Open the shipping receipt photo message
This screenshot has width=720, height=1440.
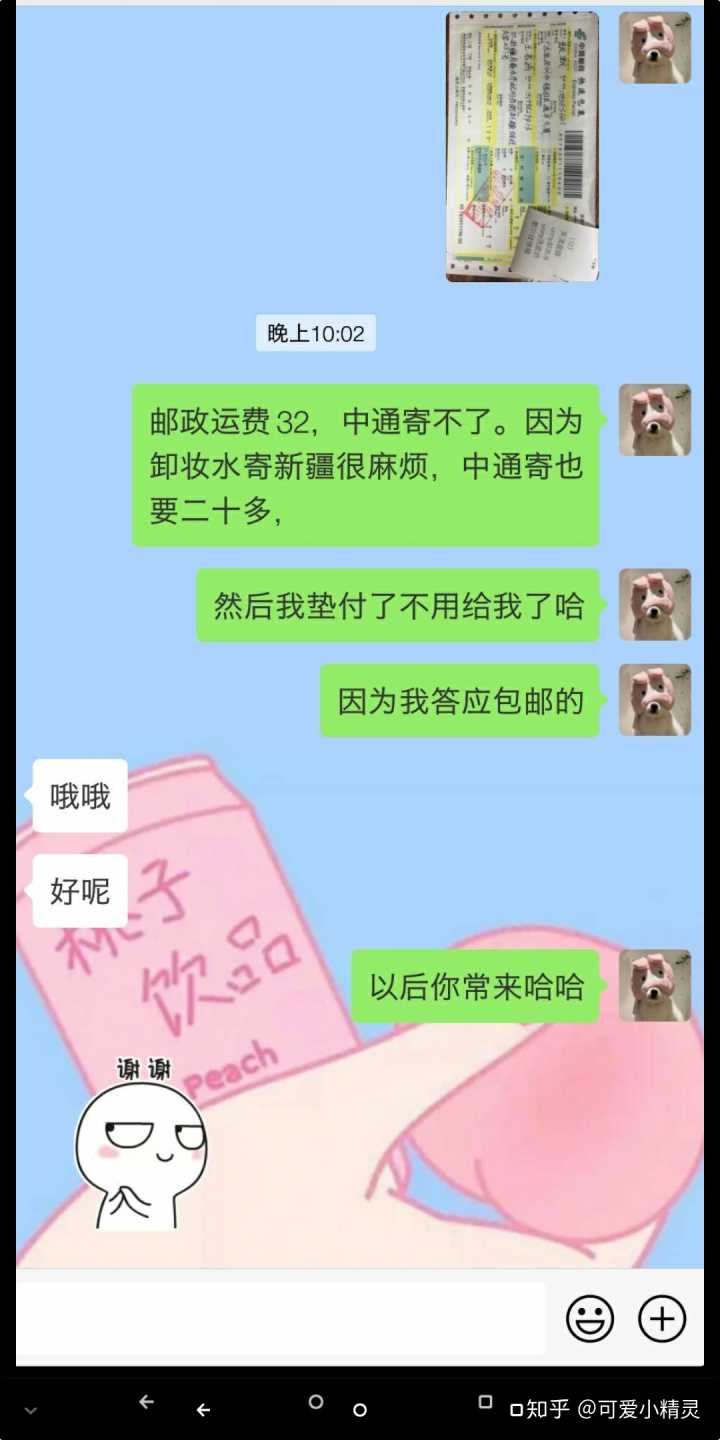click(x=522, y=147)
